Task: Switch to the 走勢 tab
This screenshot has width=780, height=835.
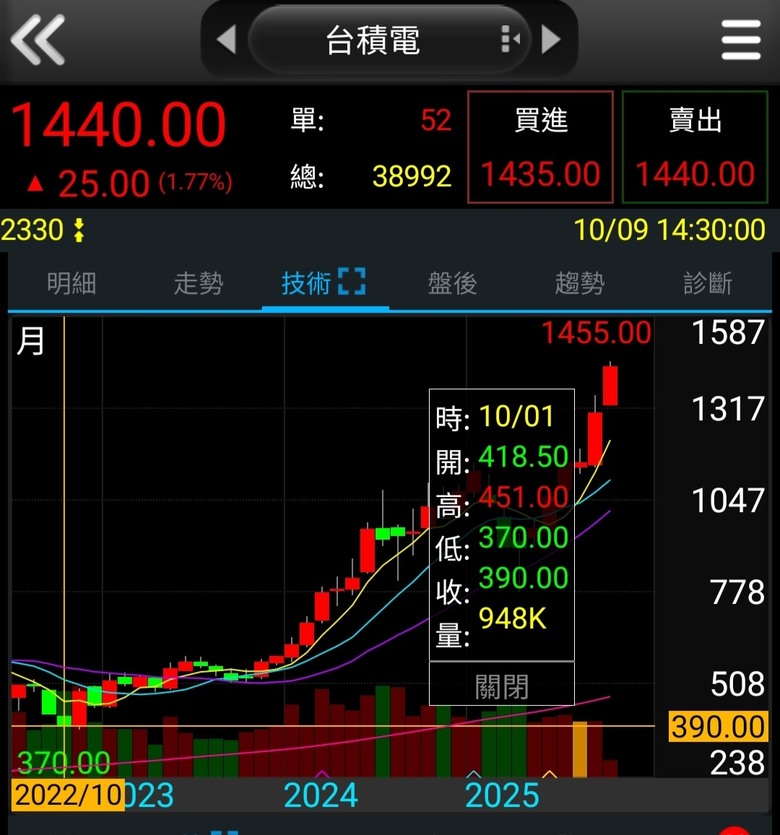Action: click(198, 284)
